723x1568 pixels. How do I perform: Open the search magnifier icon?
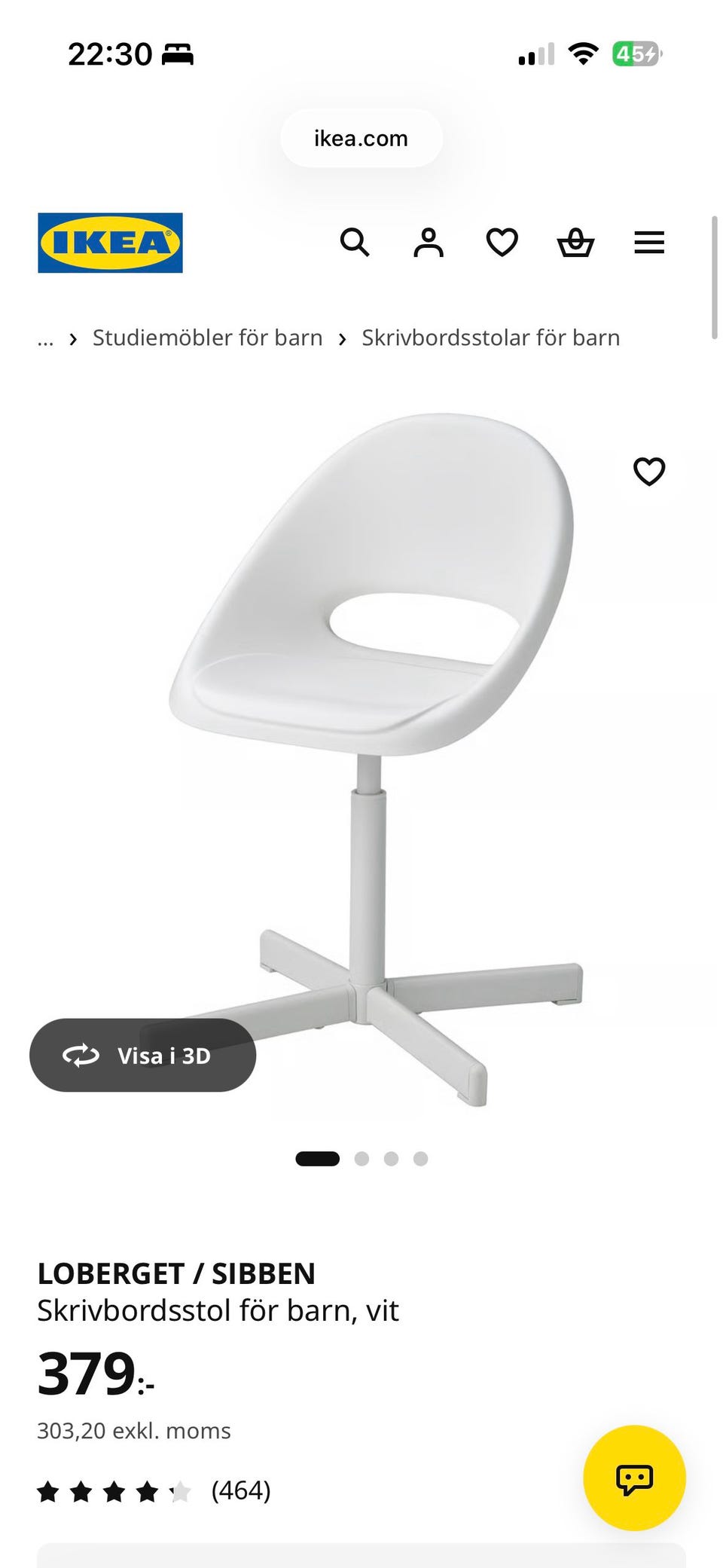point(355,243)
